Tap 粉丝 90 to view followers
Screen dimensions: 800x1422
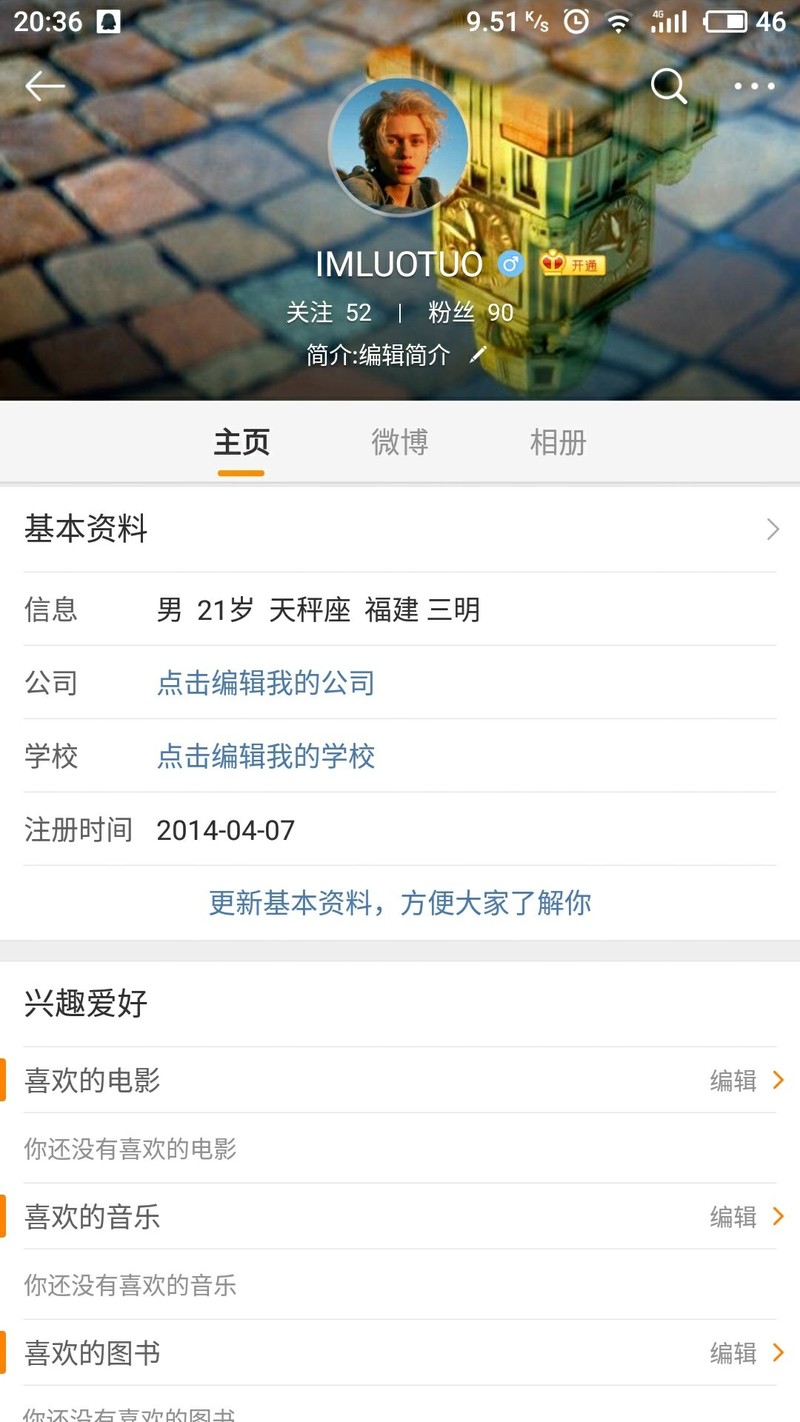point(468,312)
